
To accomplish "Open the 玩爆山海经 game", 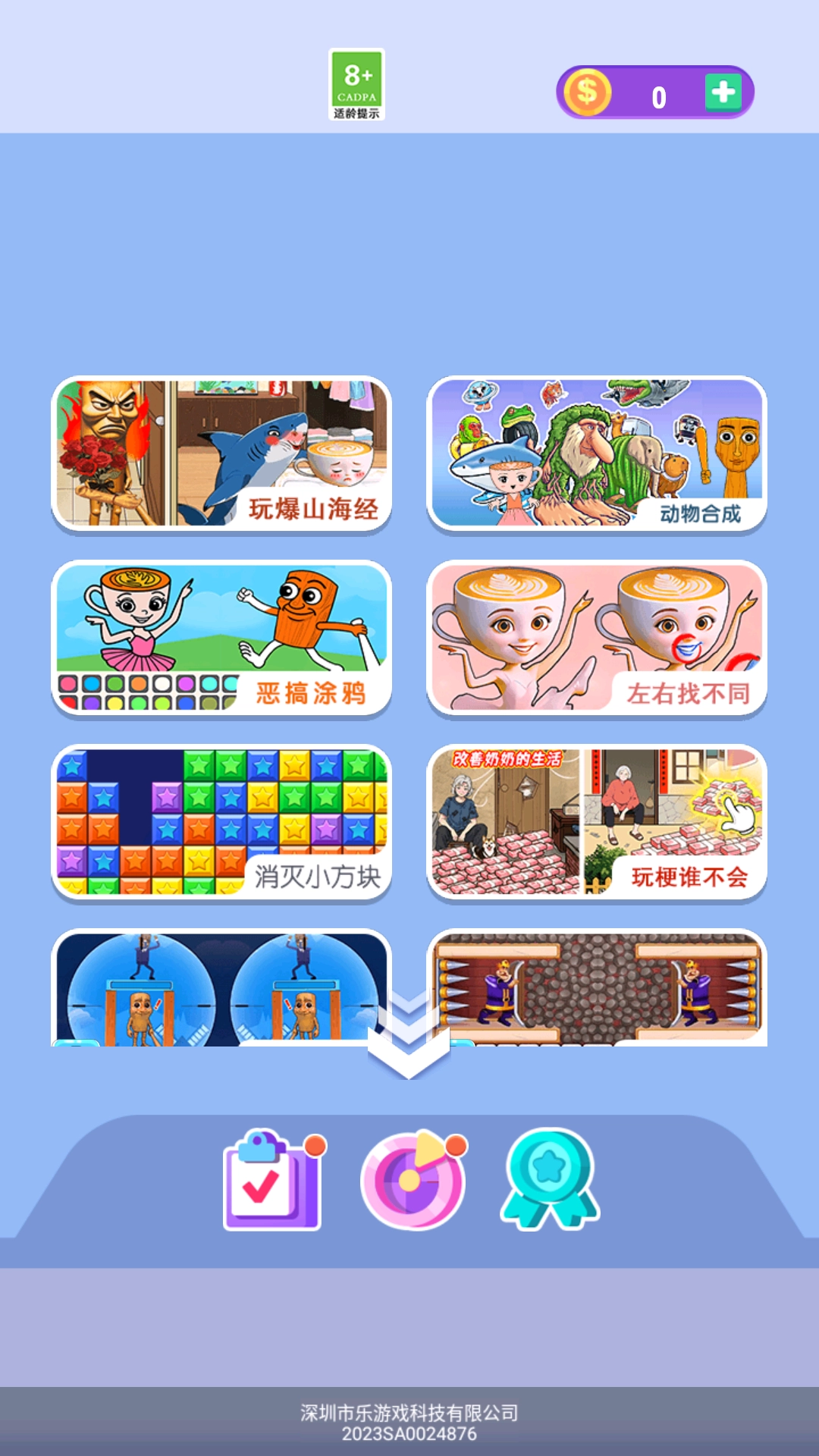I will click(x=221, y=453).
